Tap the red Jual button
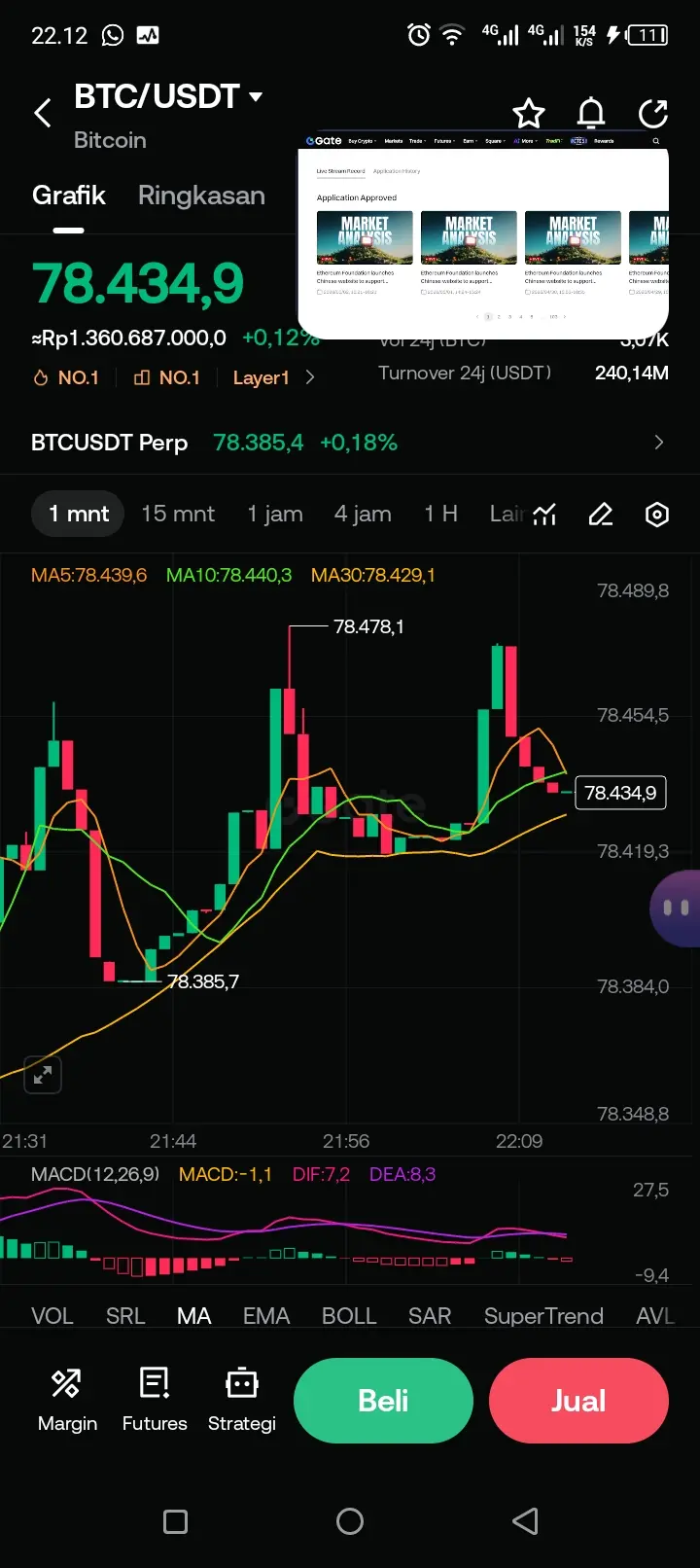 click(578, 1401)
